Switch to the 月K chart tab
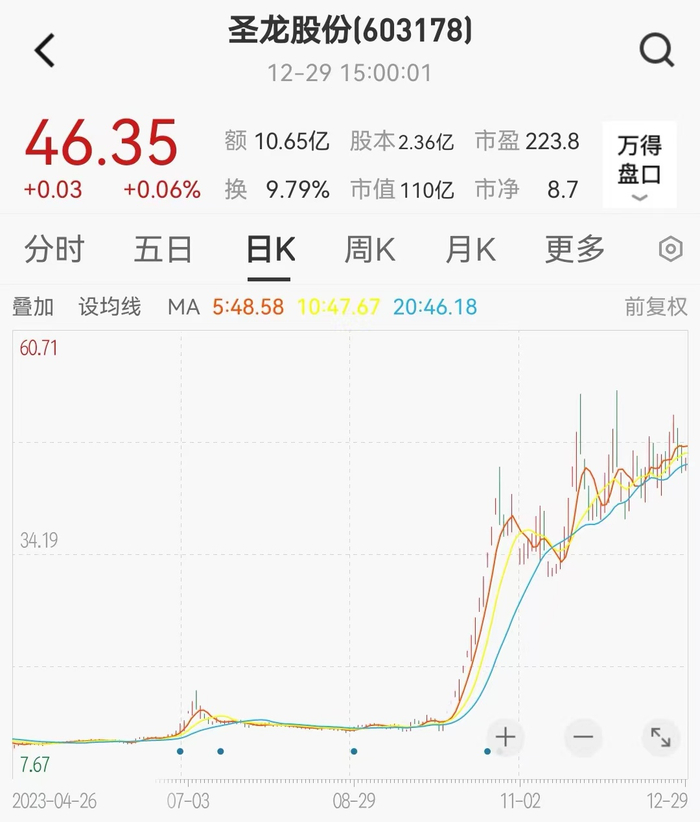 (471, 250)
